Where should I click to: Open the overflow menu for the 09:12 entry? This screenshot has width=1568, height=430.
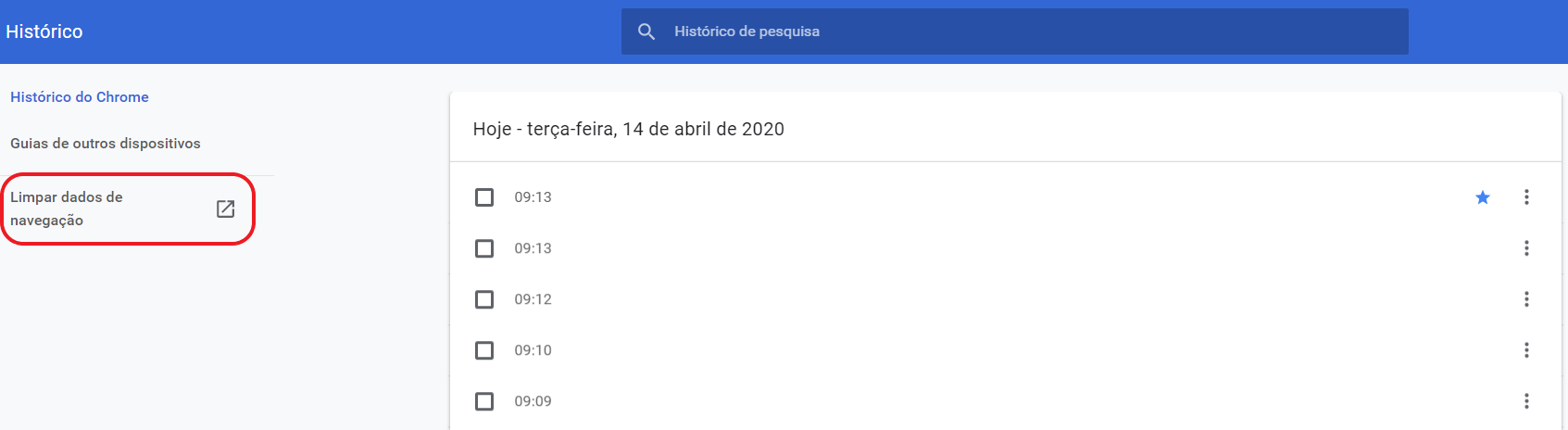1526,299
